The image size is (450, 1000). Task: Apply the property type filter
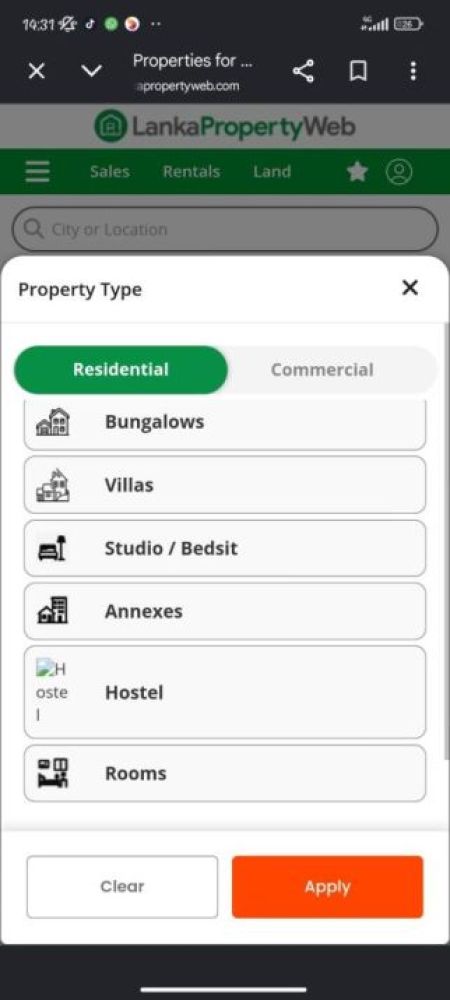[x=328, y=886]
